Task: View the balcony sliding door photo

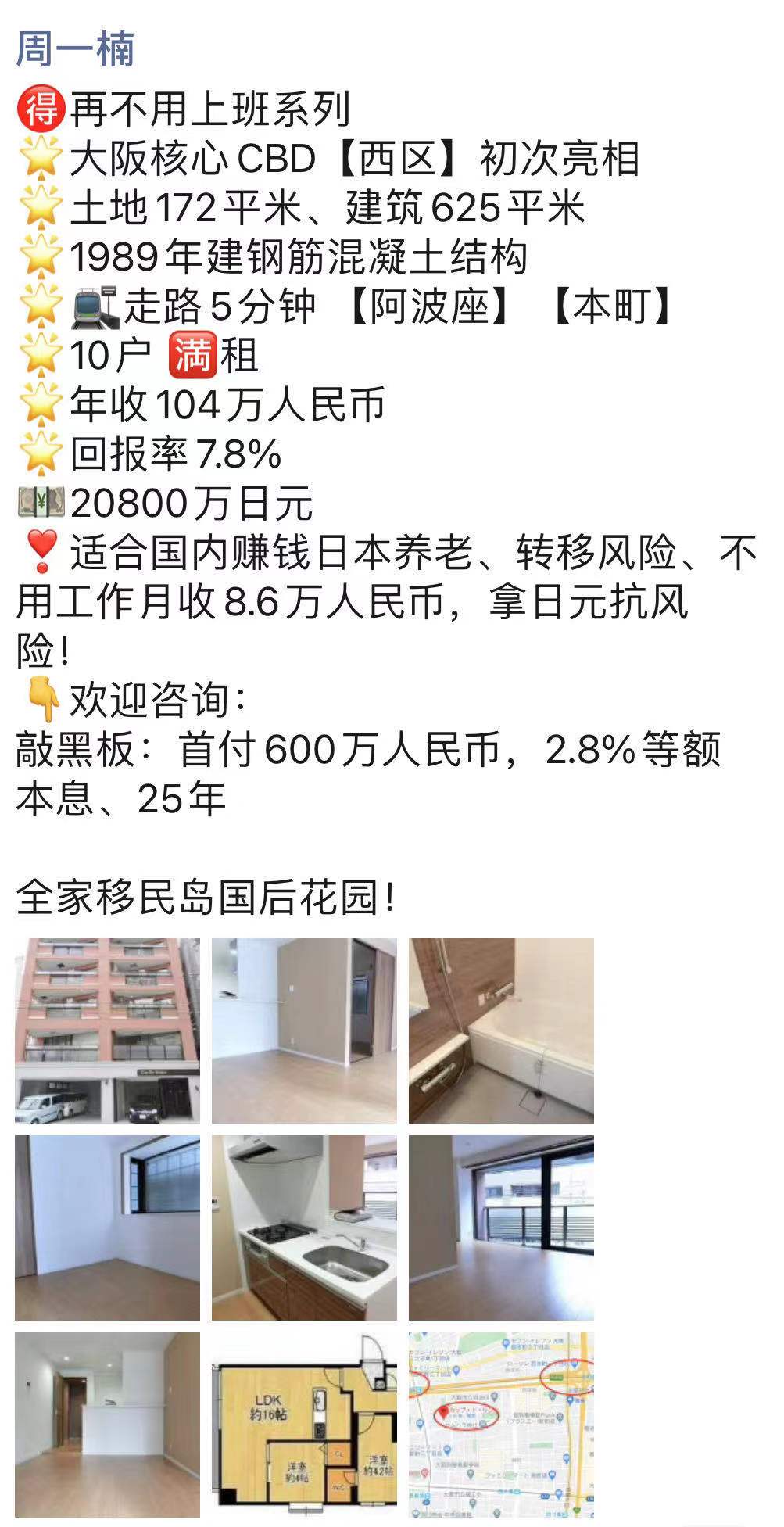Action: pyautogui.click(x=501, y=1228)
